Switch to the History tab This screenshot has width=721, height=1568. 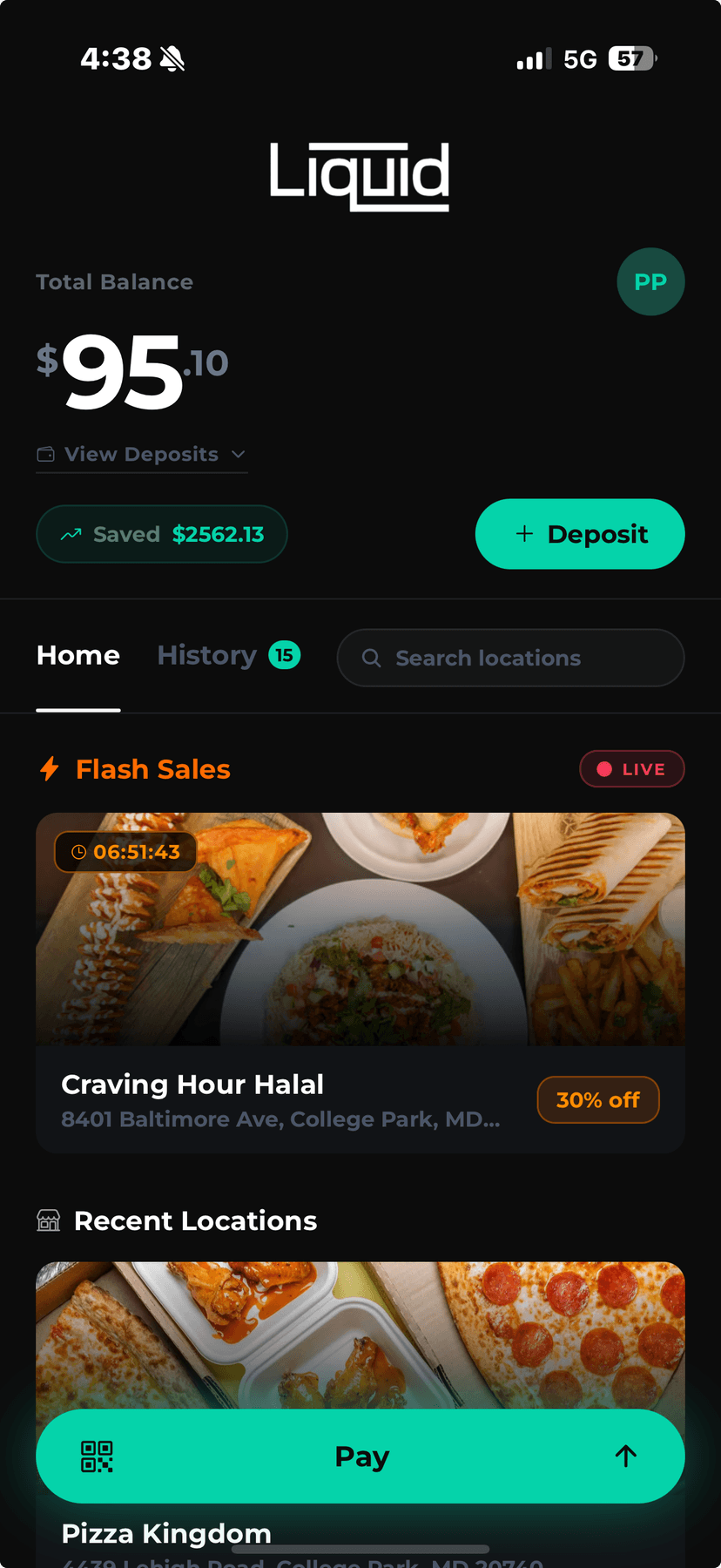click(x=206, y=654)
